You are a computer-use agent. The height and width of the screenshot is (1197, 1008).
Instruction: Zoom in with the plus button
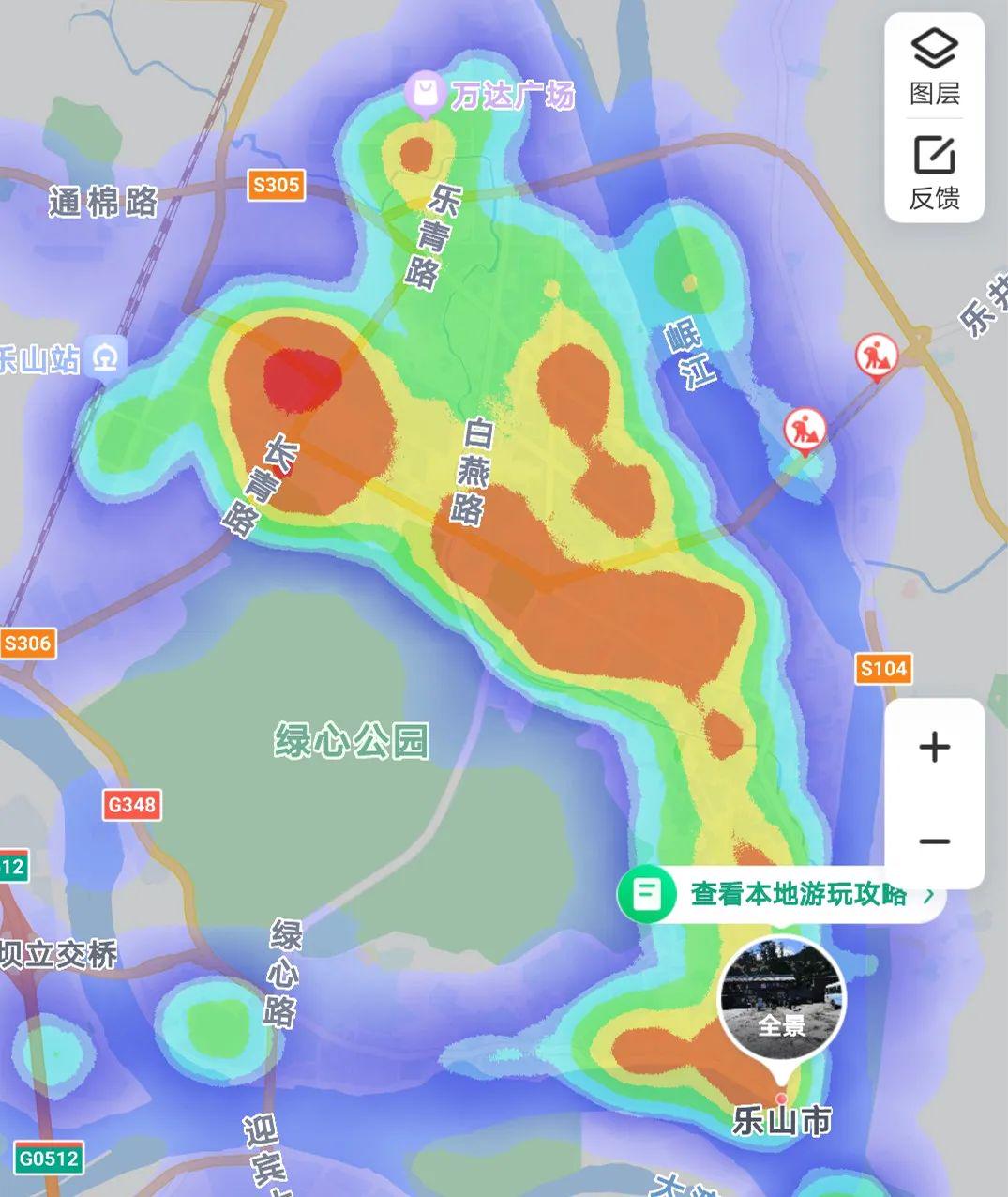click(934, 748)
